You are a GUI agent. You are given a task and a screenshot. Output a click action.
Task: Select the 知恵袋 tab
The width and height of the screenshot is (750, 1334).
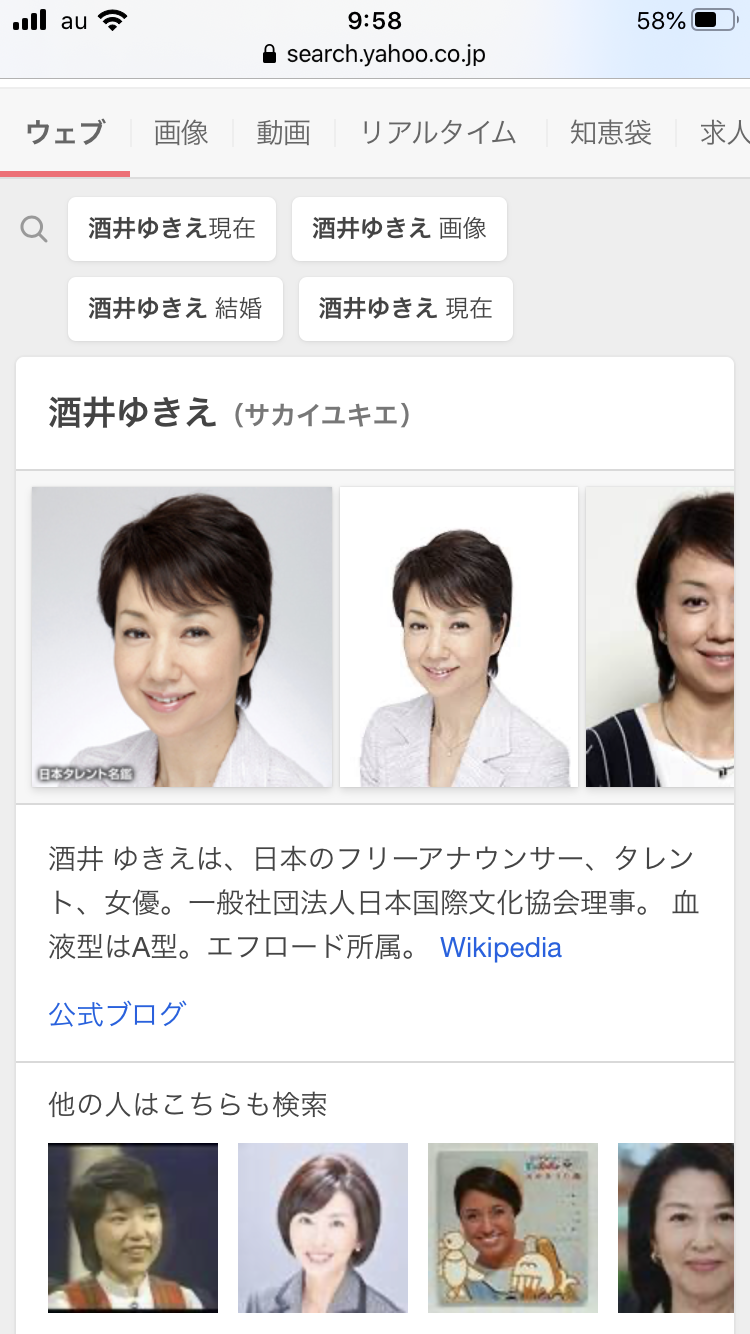pos(610,133)
